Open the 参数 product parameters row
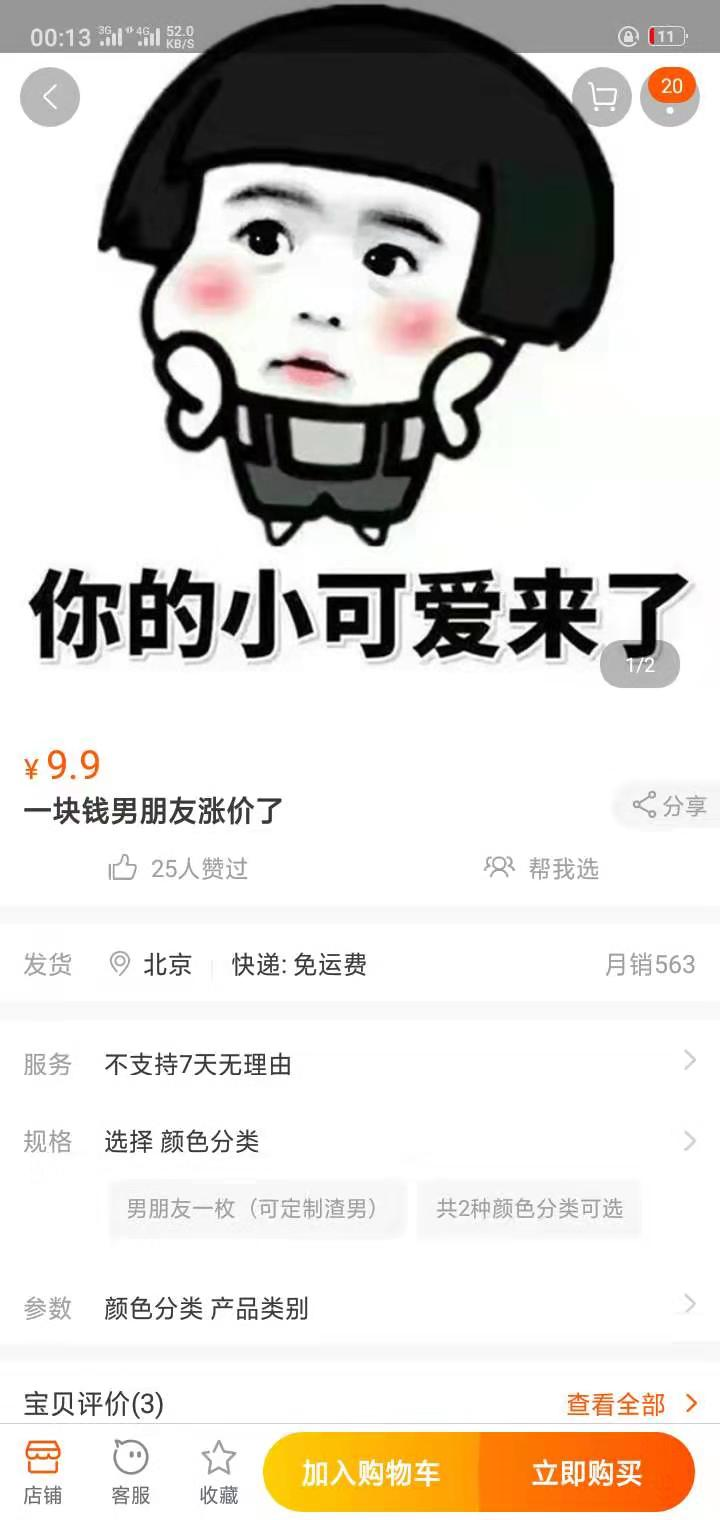The image size is (720, 1520). click(360, 1307)
